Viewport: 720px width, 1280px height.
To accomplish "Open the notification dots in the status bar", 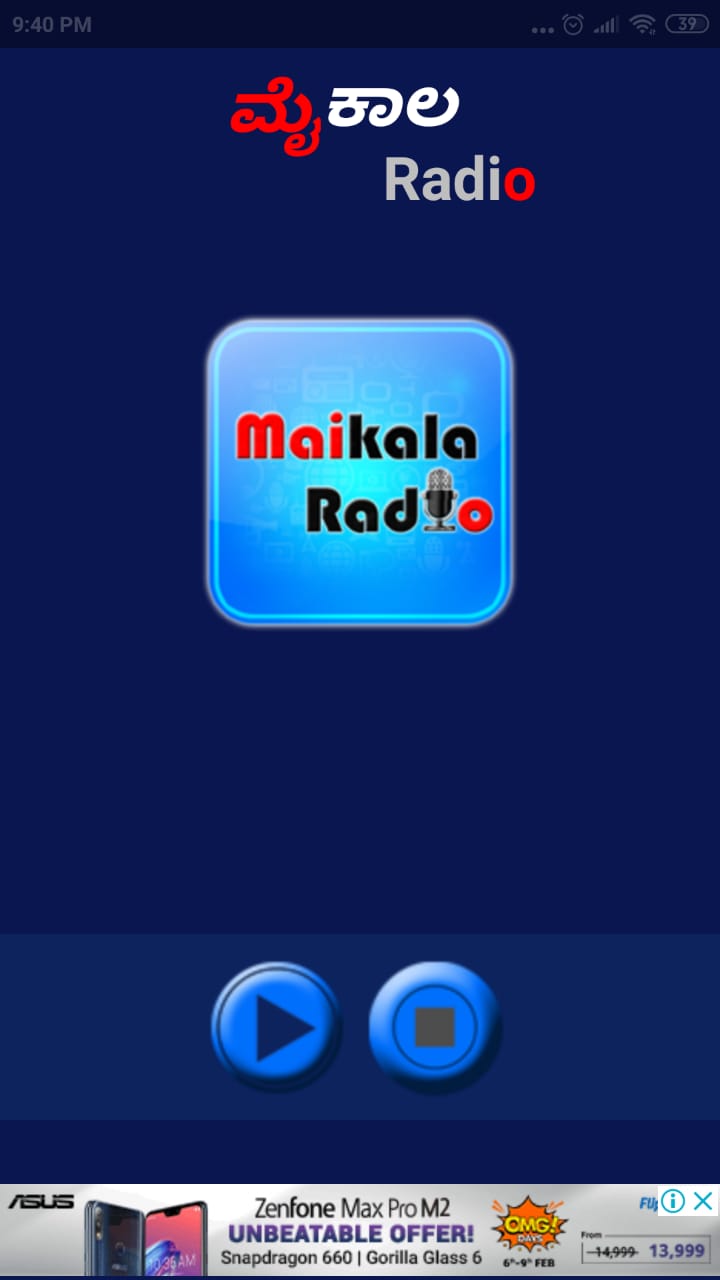I will pyautogui.click(x=541, y=28).
